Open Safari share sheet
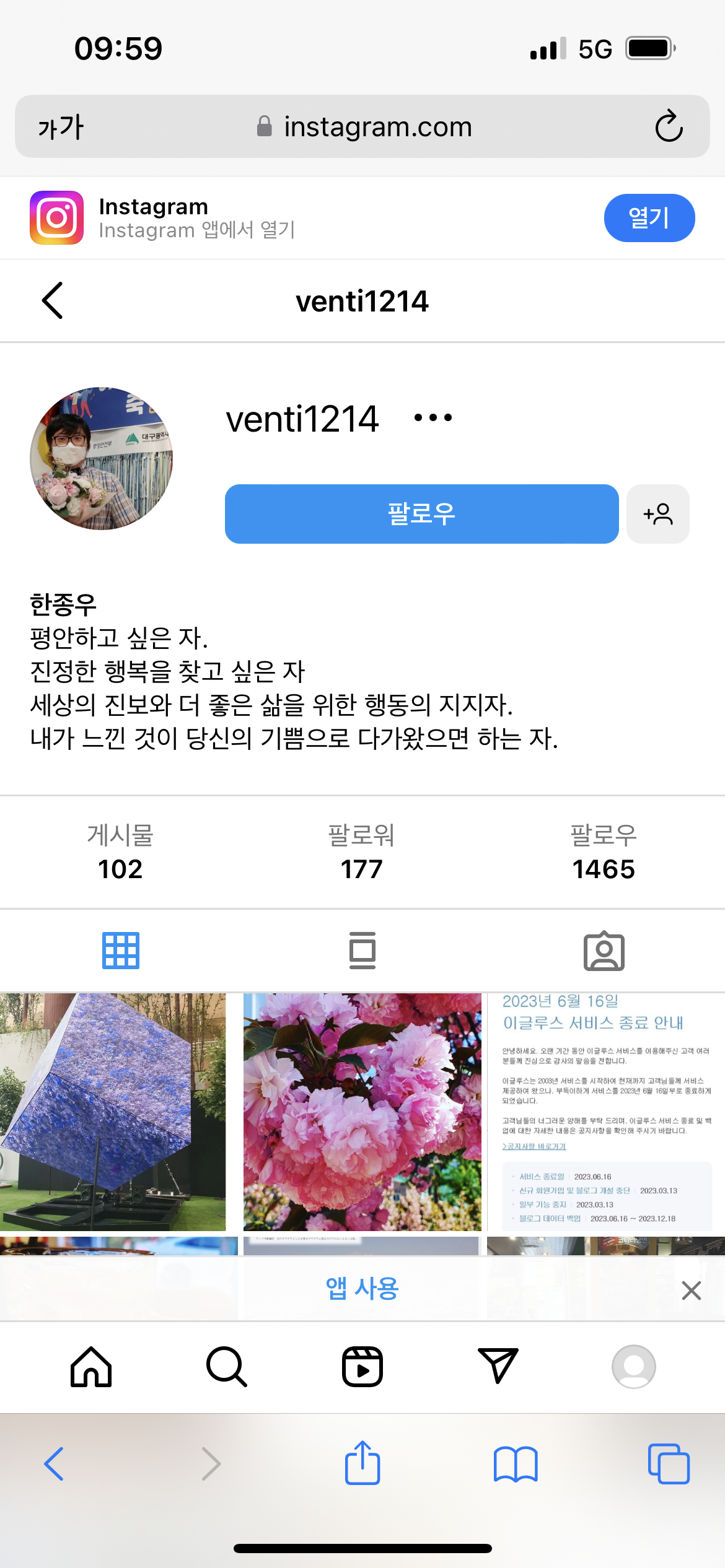Screen dimensions: 725x1568 362,1463
